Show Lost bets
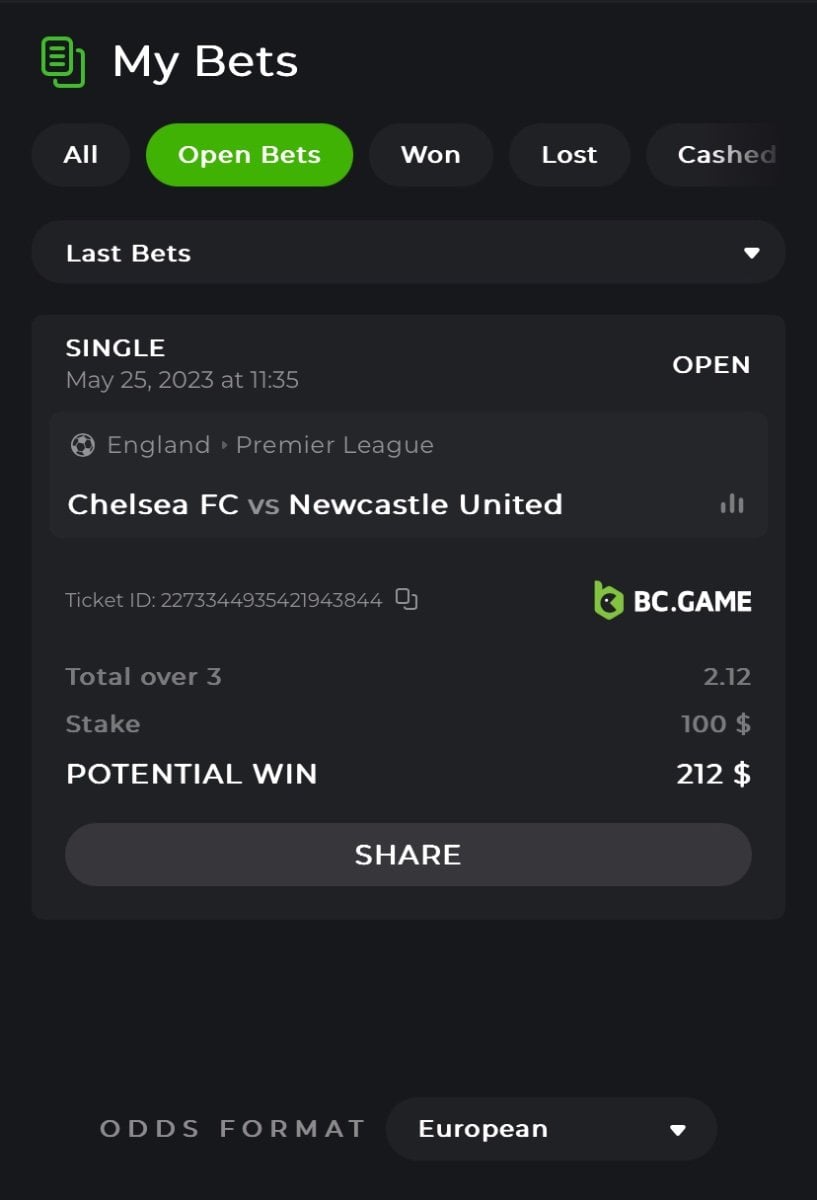Image resolution: width=817 pixels, height=1200 pixels. click(x=569, y=155)
